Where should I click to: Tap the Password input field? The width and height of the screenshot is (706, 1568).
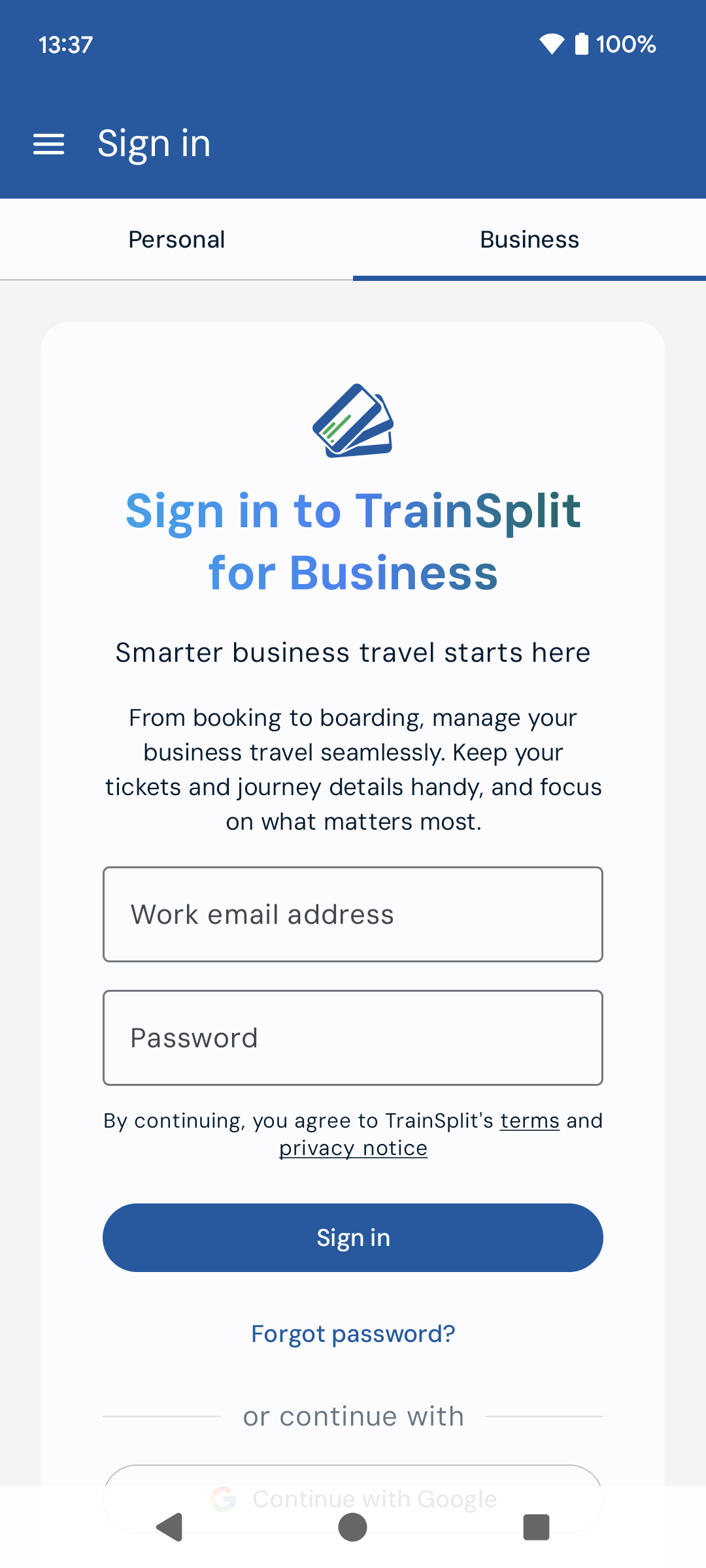353,1037
